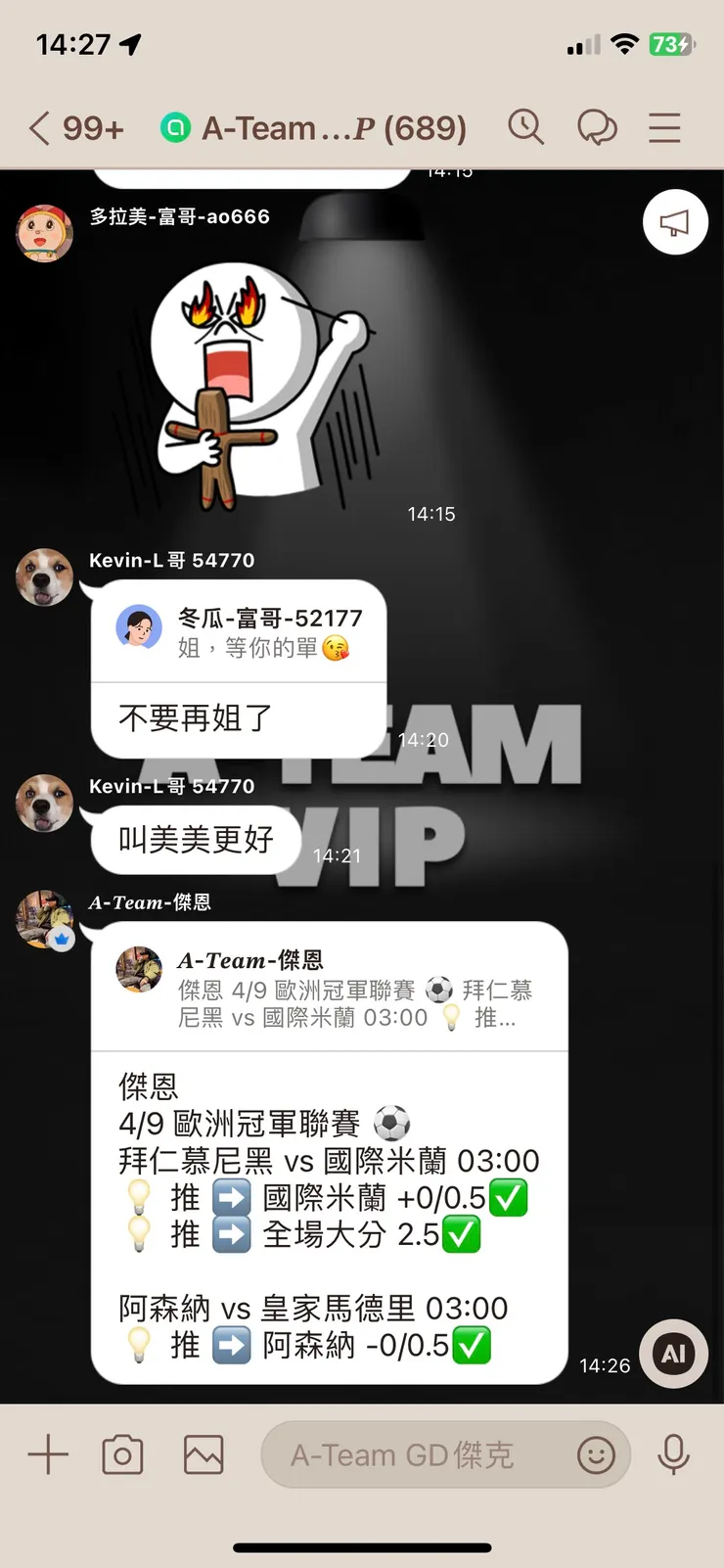Tap Kevin-L 哥 54770's avatar

coord(44,577)
